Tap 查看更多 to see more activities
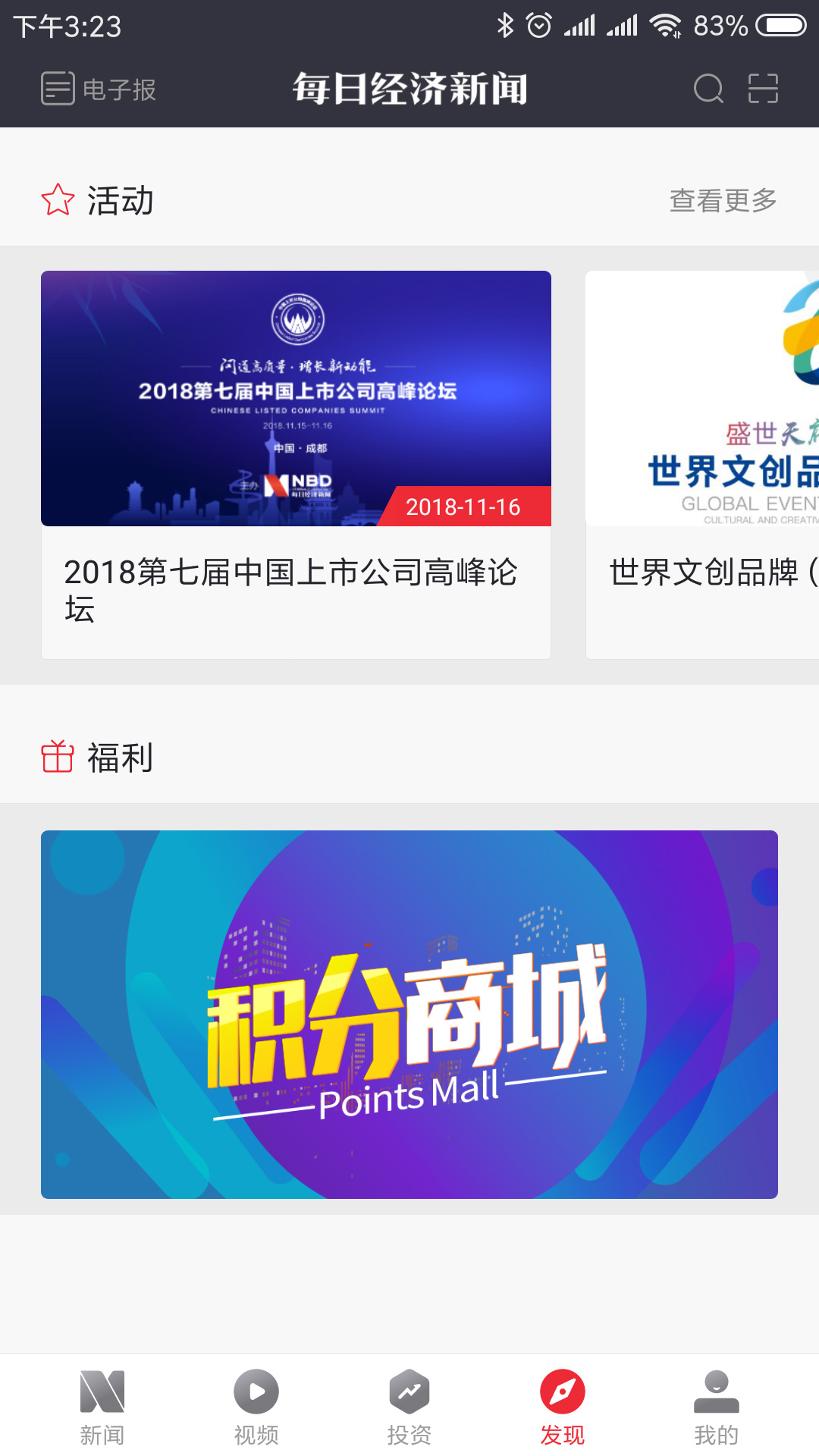Viewport: 819px width, 1456px height. (721, 201)
